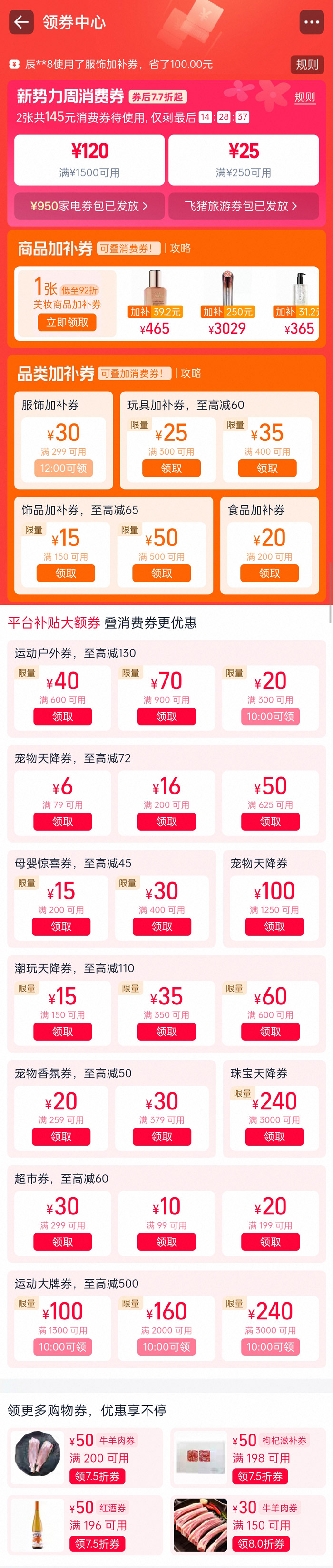The image size is (333, 1568).
Task: Open the 规则 button in the top banner
Action: point(306,65)
